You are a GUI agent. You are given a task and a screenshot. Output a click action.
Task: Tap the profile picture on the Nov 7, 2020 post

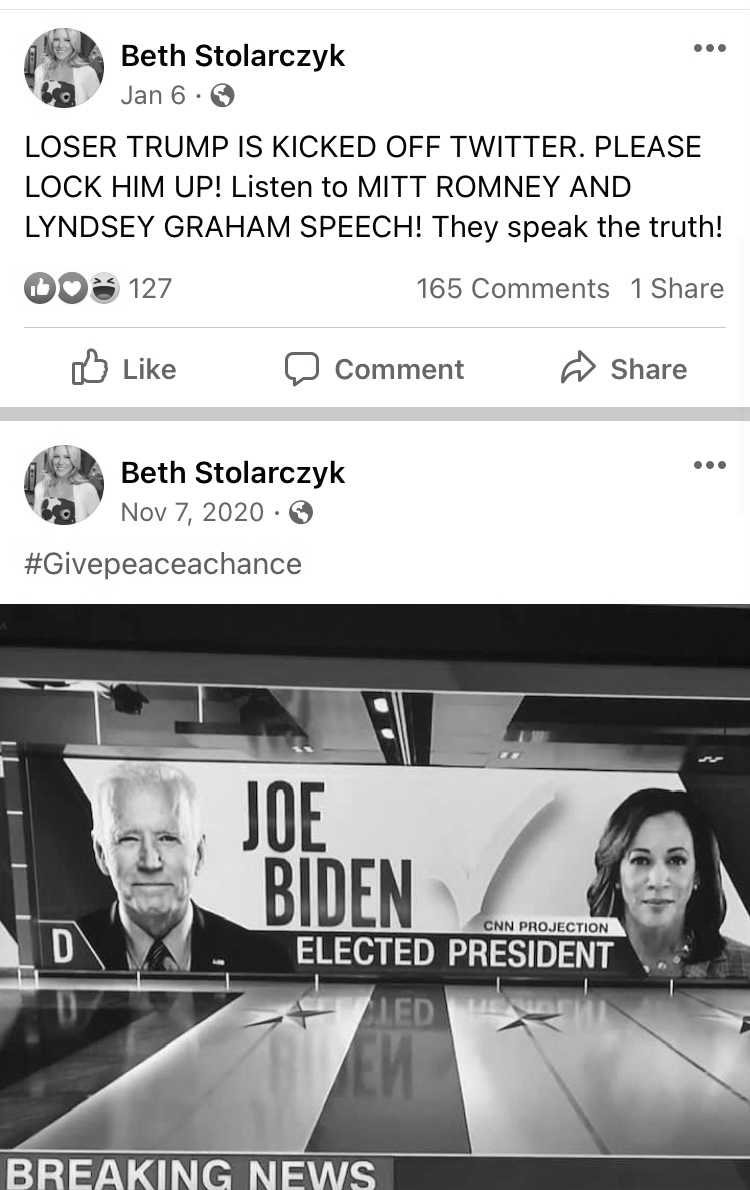tap(64, 485)
